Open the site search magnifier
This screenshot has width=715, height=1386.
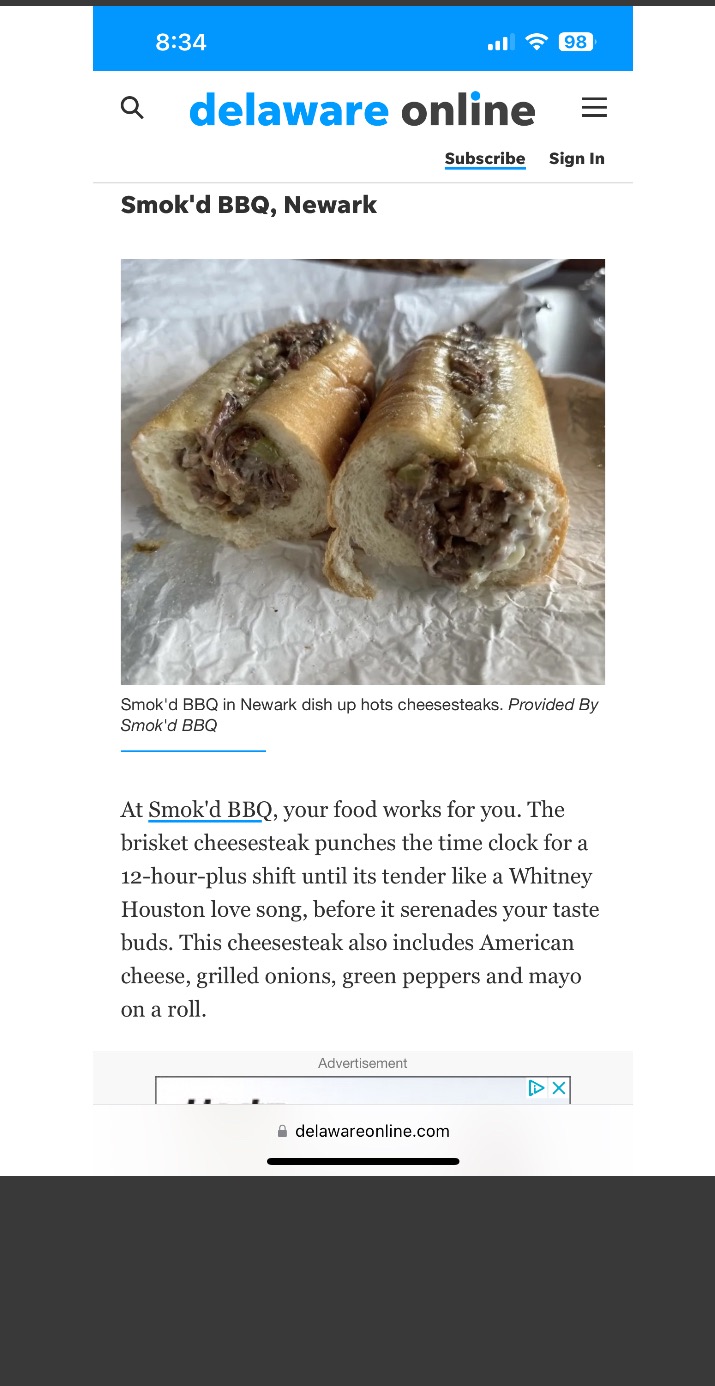132,108
